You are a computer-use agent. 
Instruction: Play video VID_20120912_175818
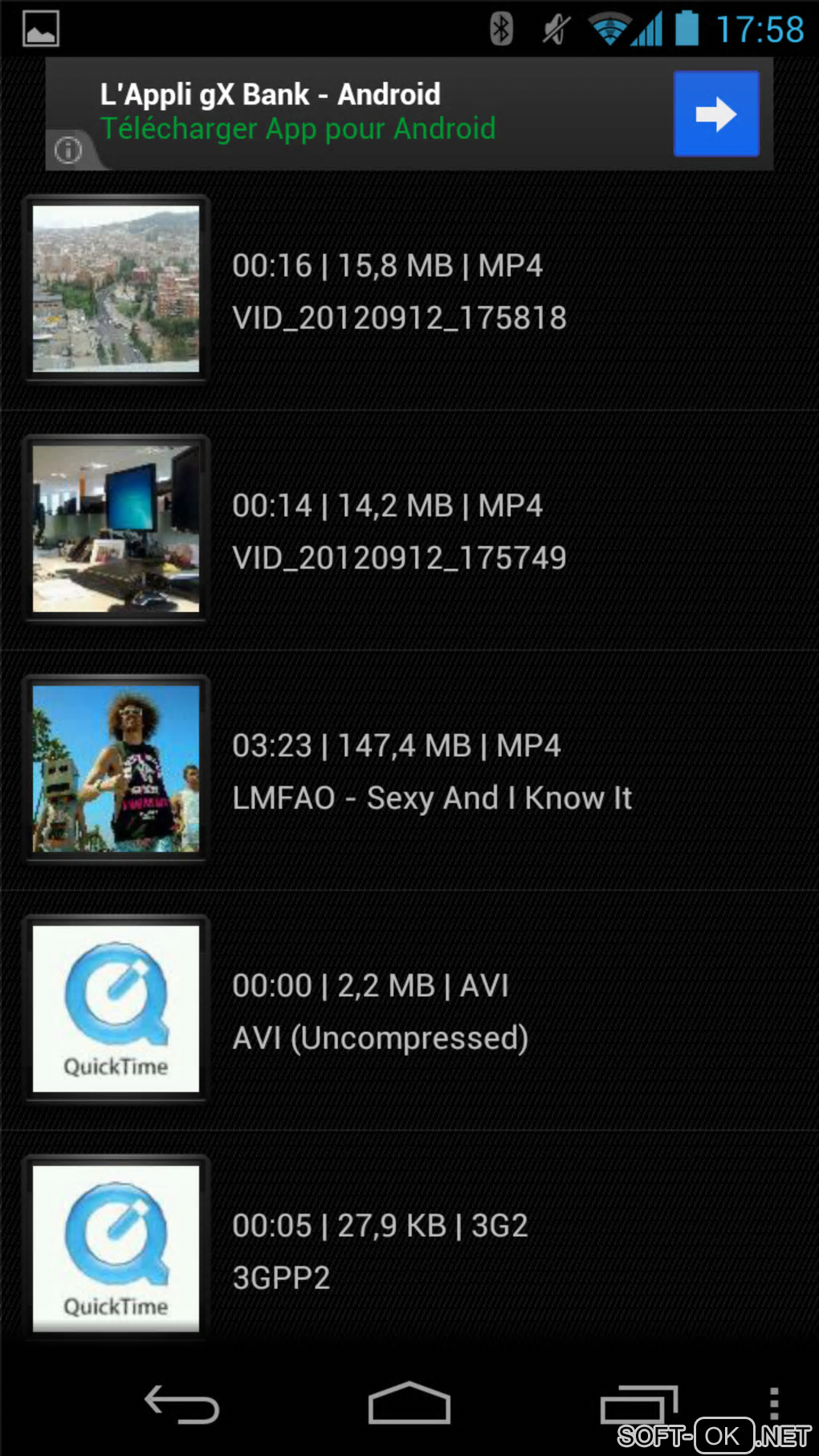tap(399, 291)
